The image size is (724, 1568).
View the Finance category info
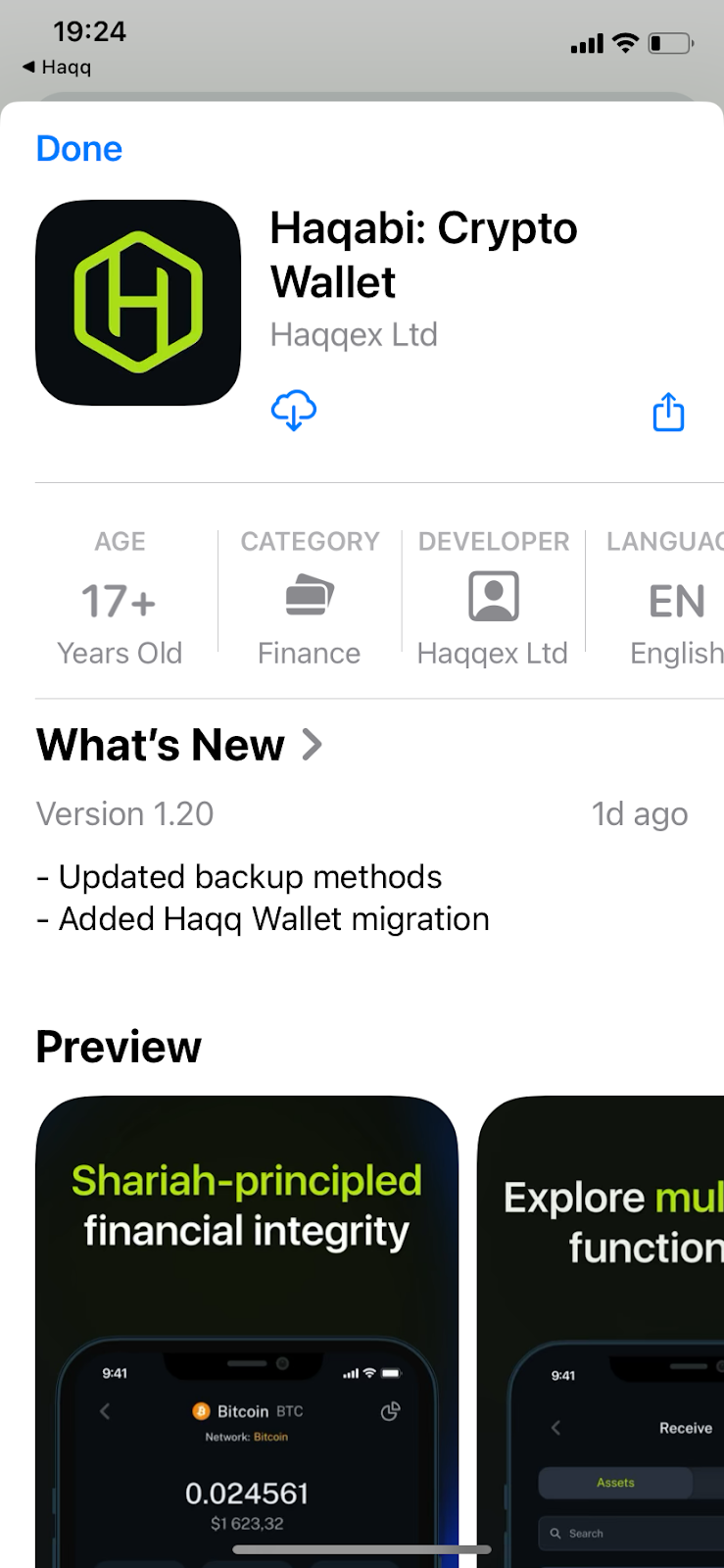click(310, 598)
